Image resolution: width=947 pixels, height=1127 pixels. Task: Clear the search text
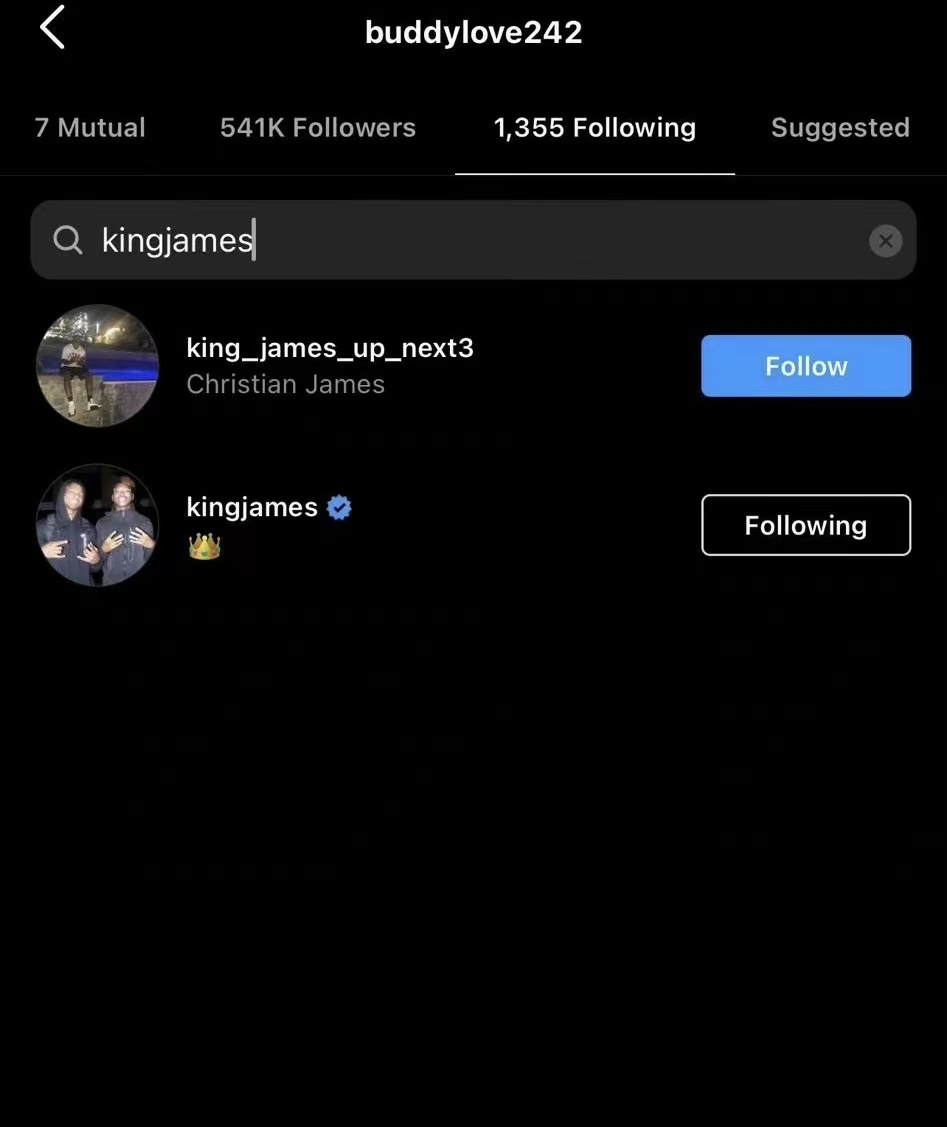click(885, 241)
